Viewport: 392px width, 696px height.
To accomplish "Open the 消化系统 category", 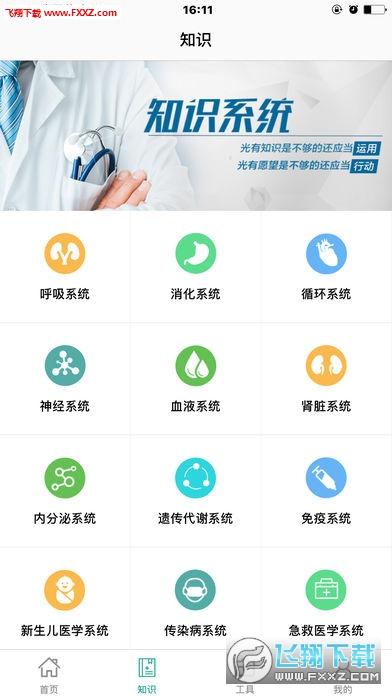I will coord(196,267).
